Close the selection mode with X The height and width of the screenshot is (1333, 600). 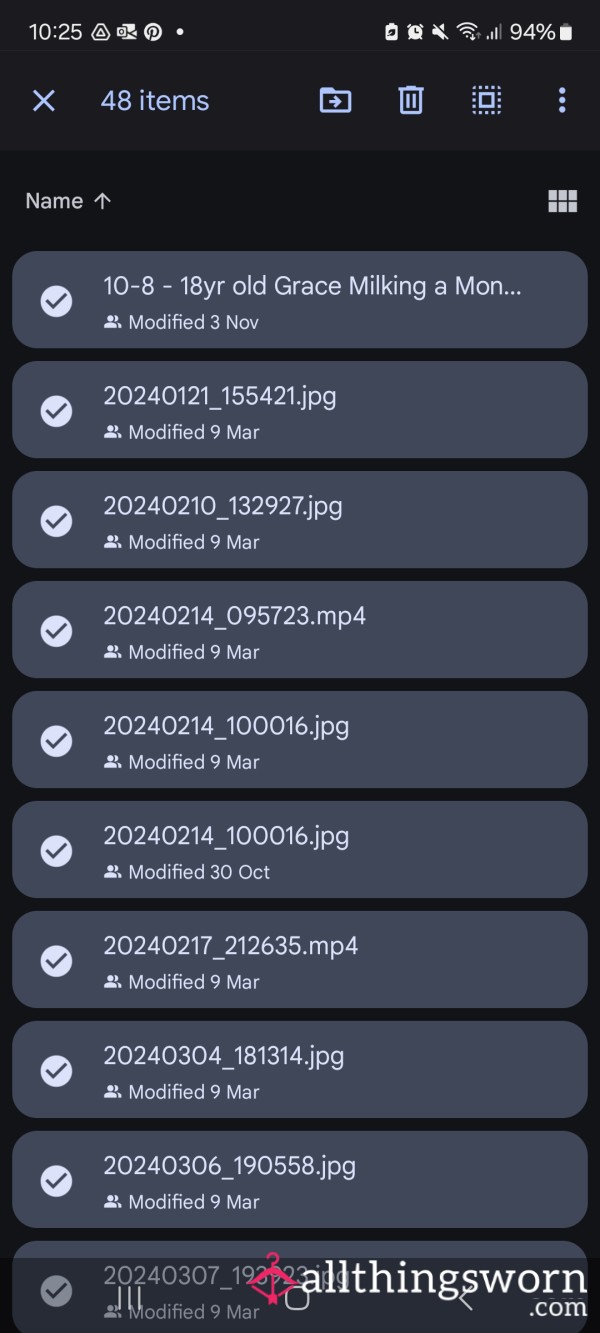click(x=44, y=100)
